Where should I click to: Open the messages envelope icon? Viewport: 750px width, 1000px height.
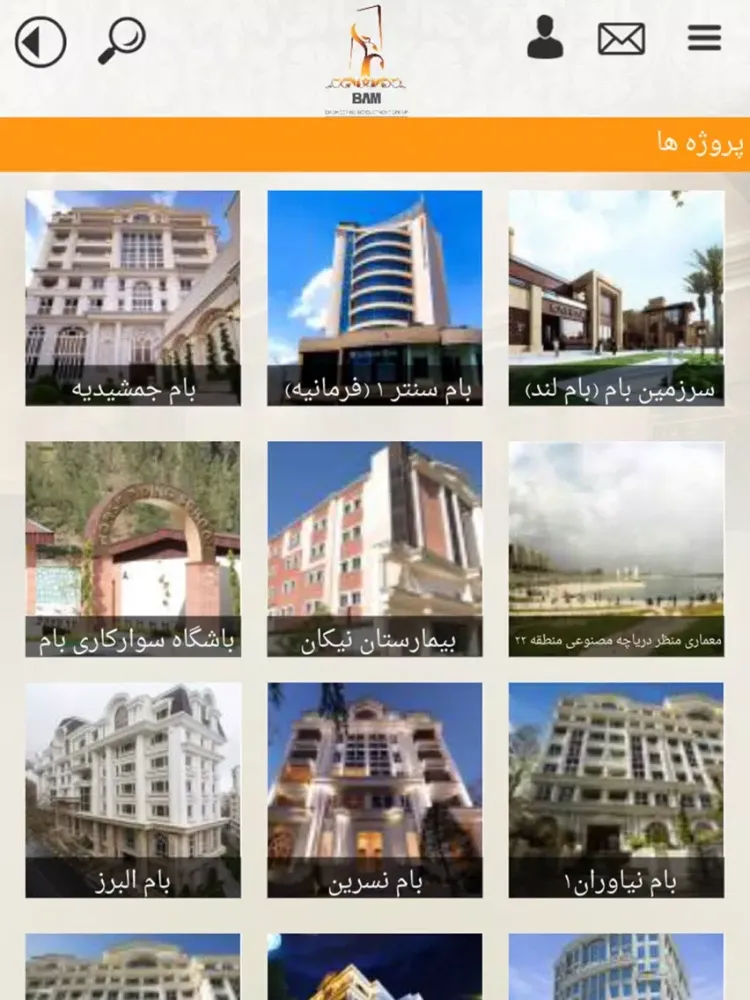click(x=621, y=39)
